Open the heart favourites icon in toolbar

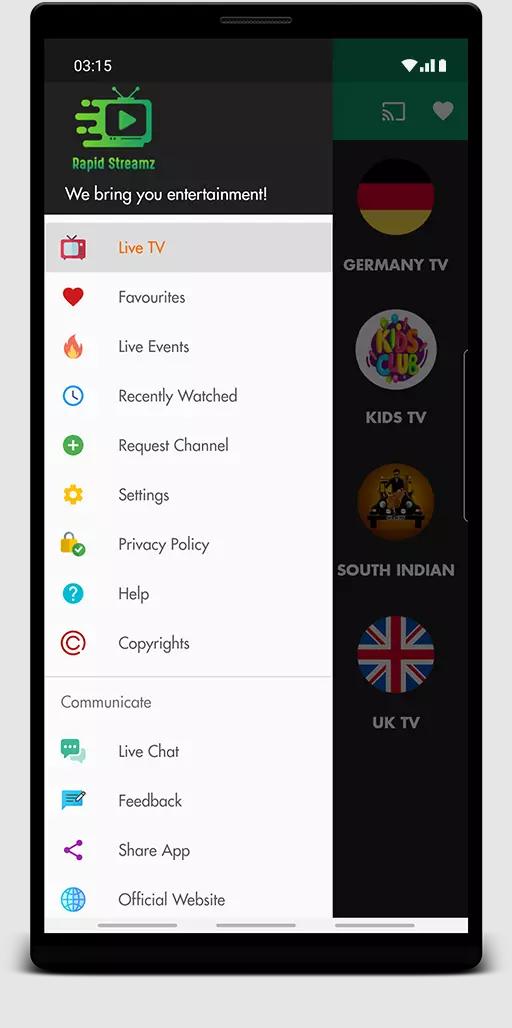[443, 111]
